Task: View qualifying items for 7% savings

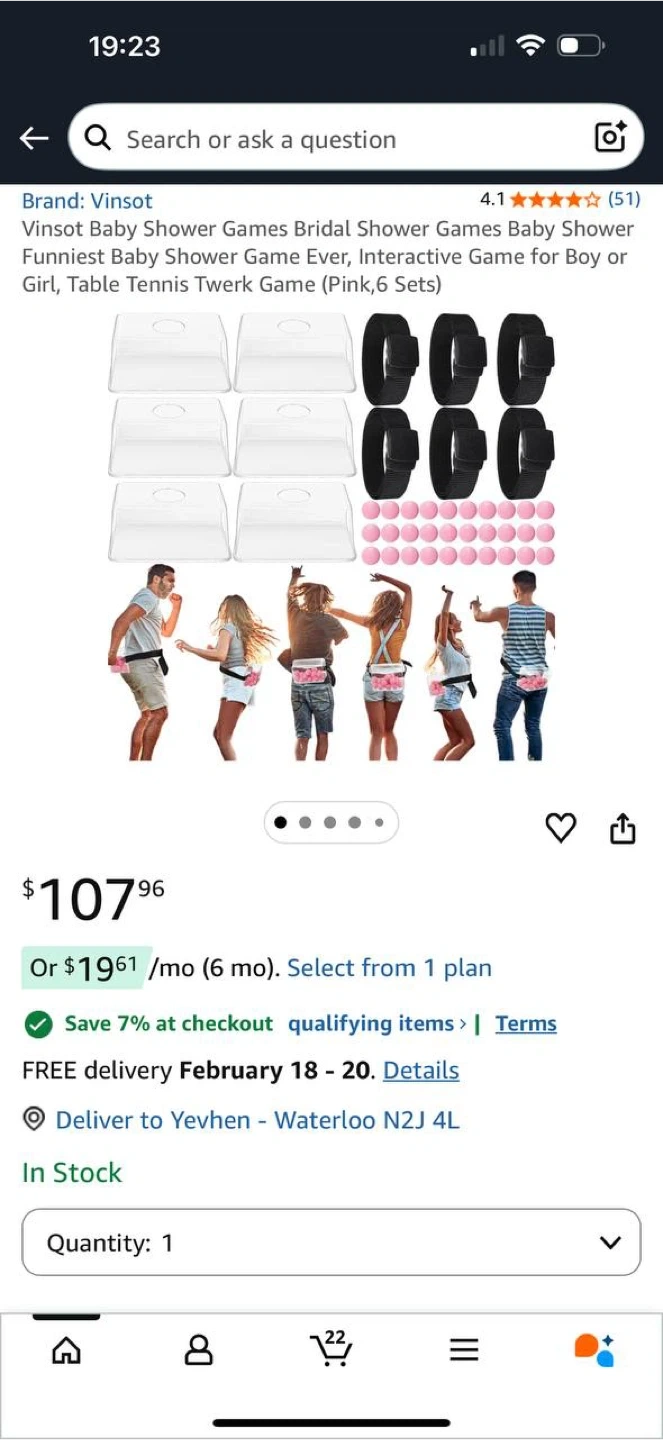Action: (x=376, y=1023)
